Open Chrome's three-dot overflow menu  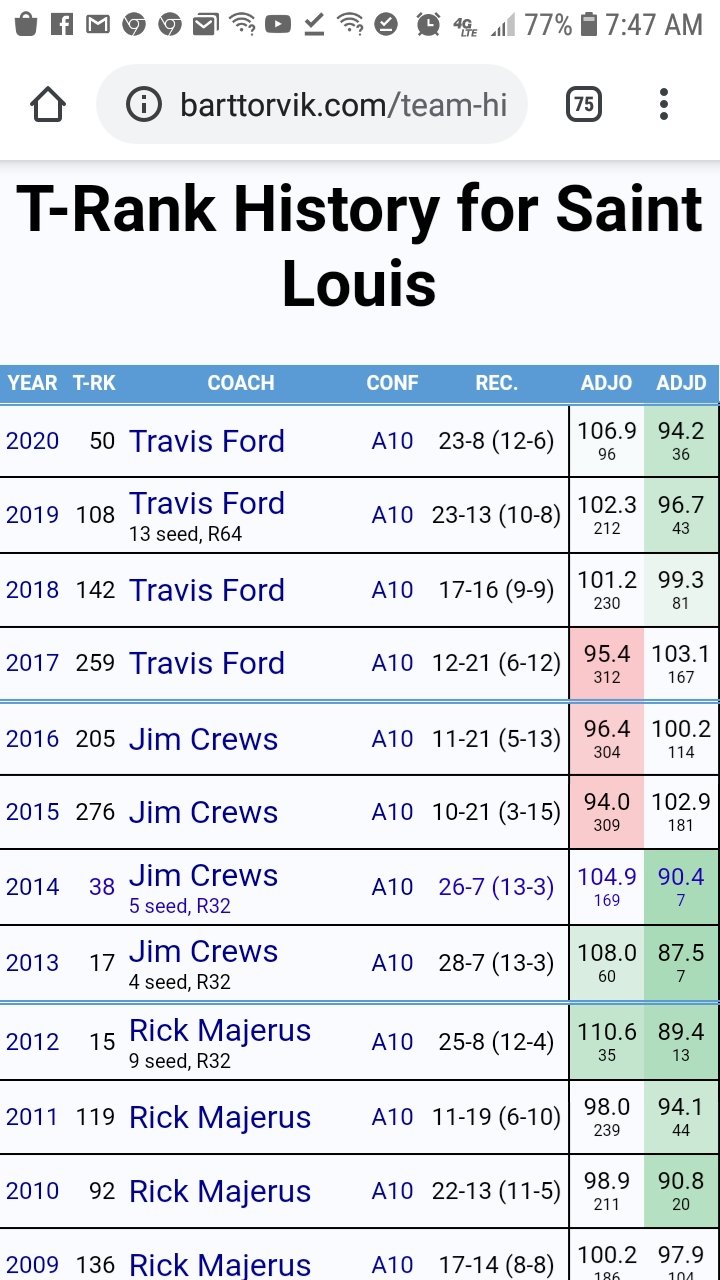point(664,104)
